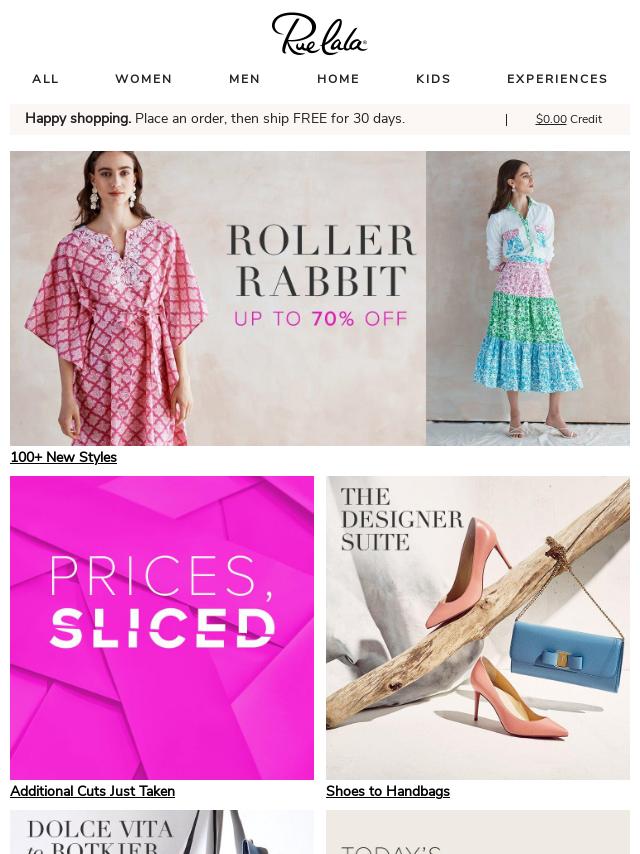Tap the Shoes to Handbags link
640x854 pixels.
click(387, 791)
